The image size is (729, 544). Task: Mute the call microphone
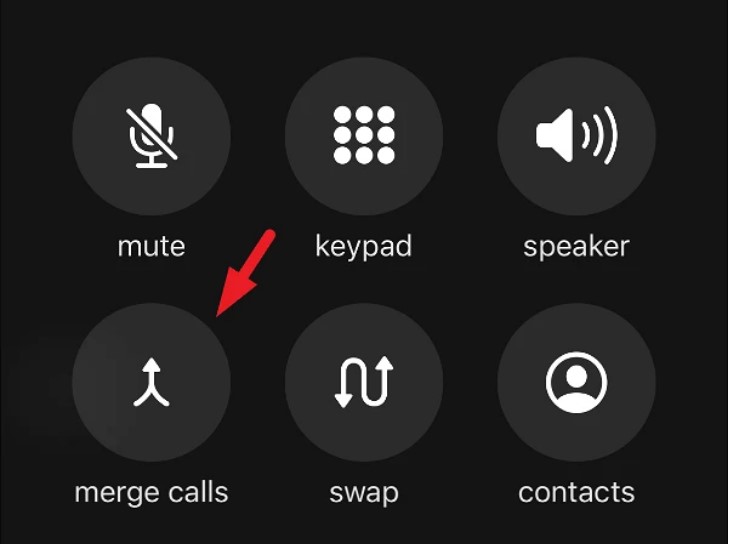[x=151, y=137]
